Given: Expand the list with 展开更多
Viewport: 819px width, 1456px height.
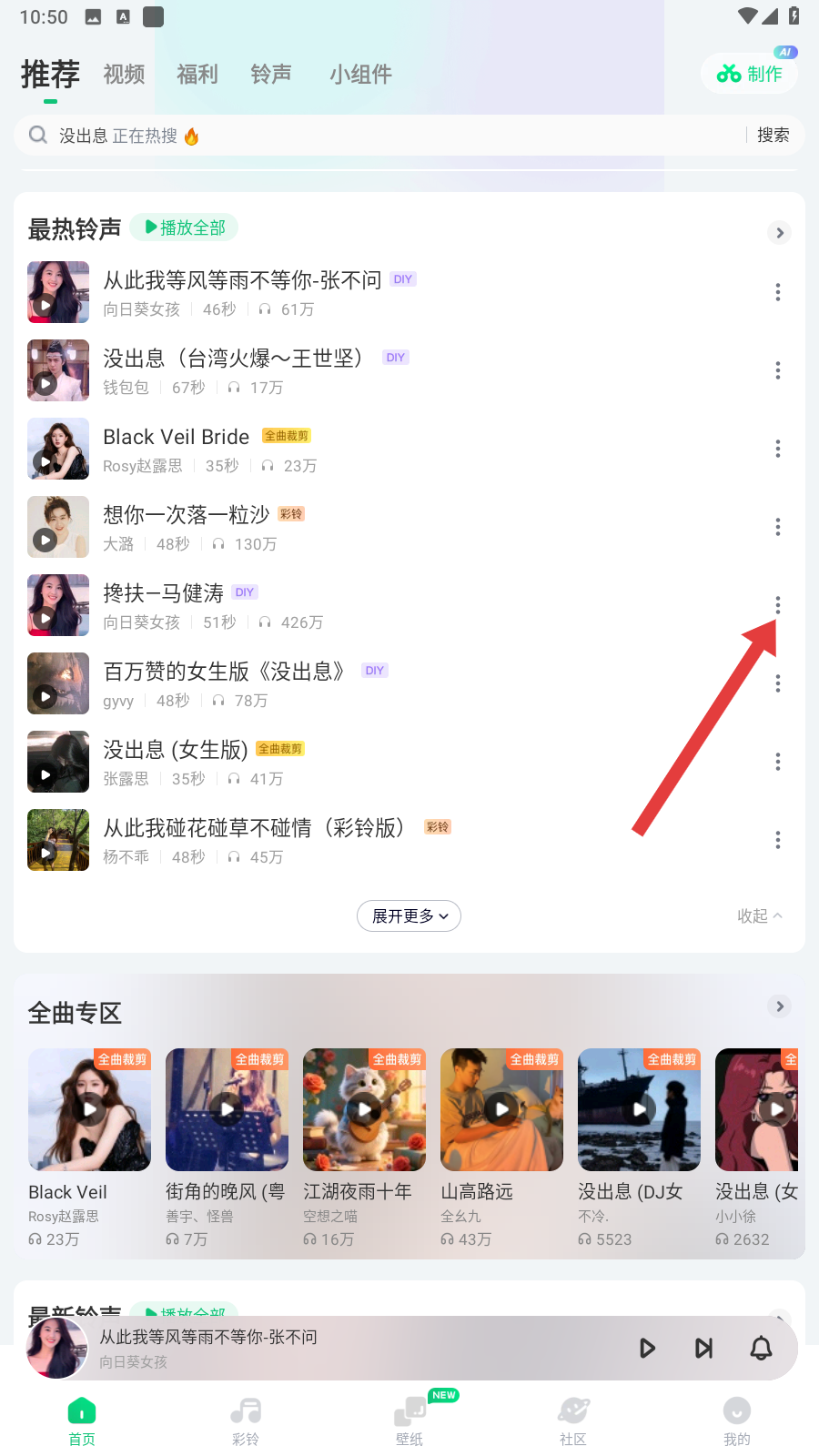Looking at the screenshot, I should click(409, 916).
